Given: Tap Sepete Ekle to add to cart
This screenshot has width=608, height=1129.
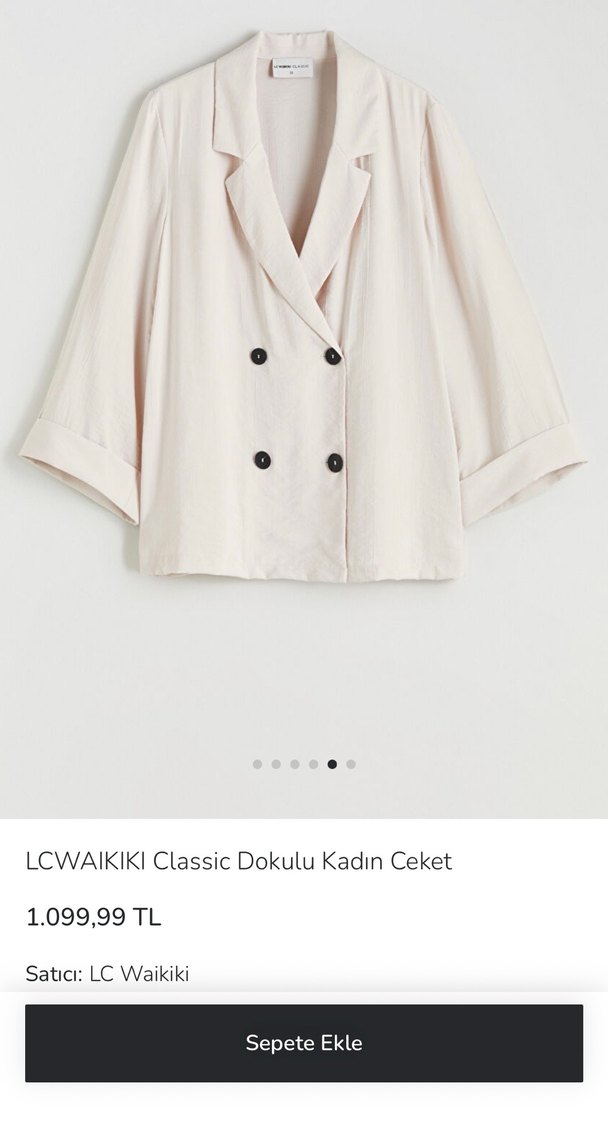Looking at the screenshot, I should [304, 1043].
